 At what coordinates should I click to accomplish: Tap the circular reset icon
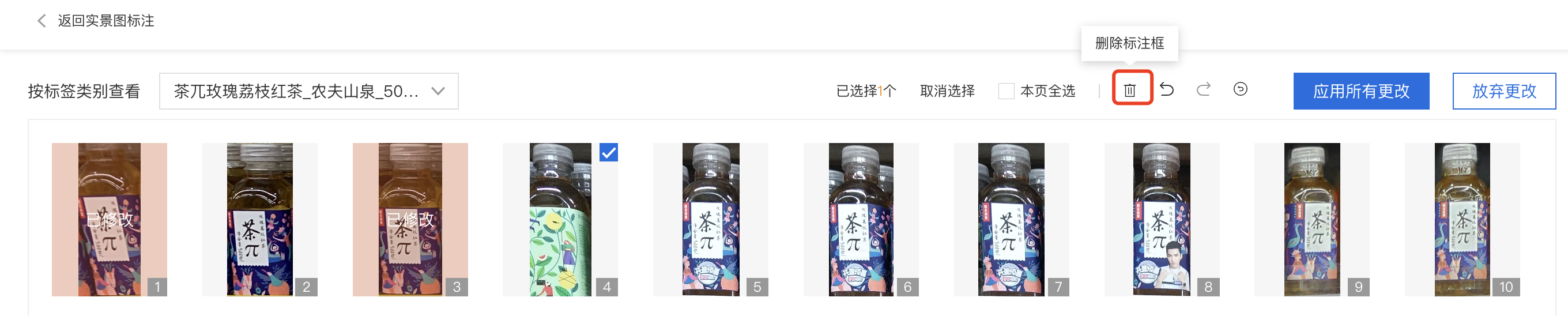pyautogui.click(x=1240, y=89)
